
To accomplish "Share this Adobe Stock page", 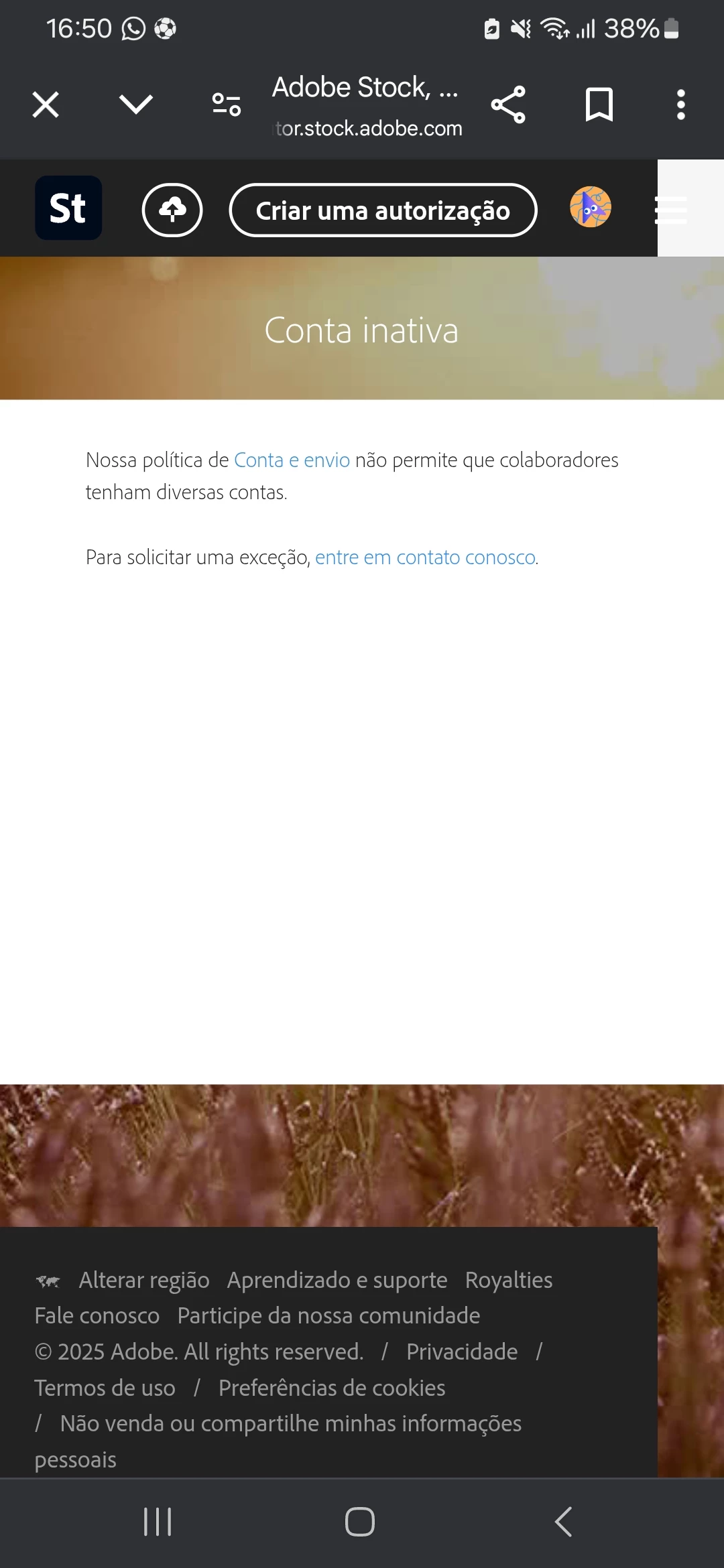I will (508, 105).
